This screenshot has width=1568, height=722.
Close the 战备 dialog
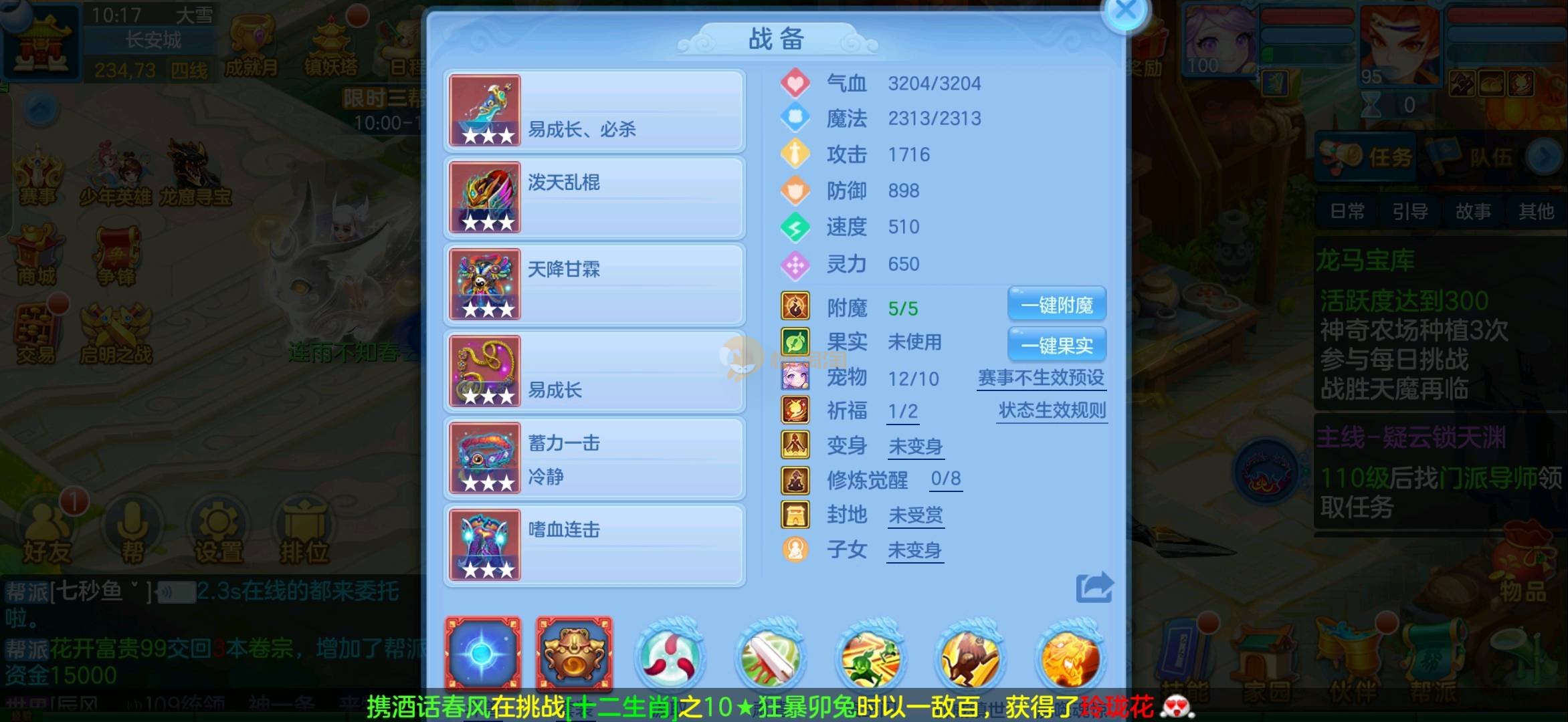[x=1125, y=12]
